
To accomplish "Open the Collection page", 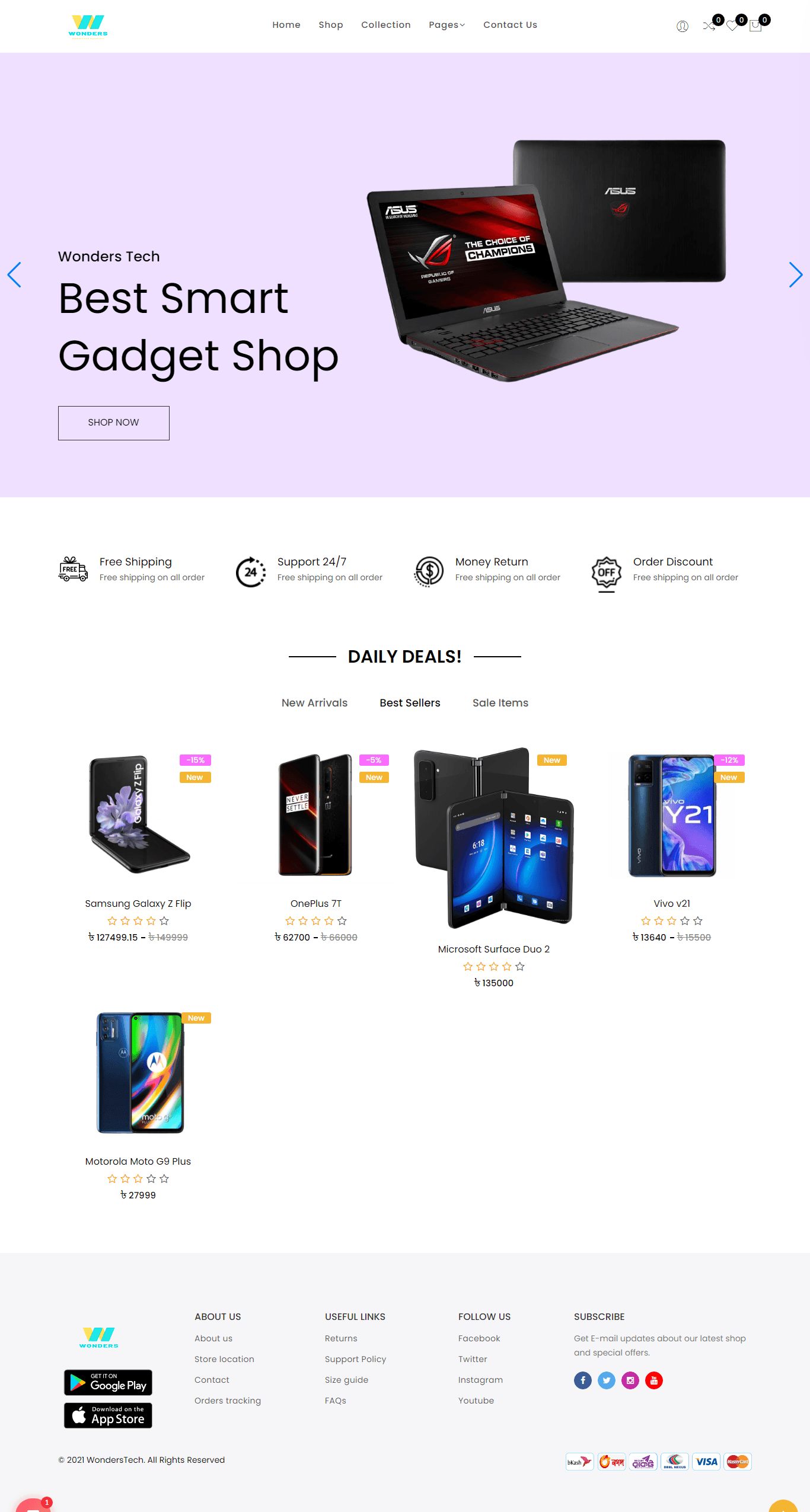I will 385,25.
